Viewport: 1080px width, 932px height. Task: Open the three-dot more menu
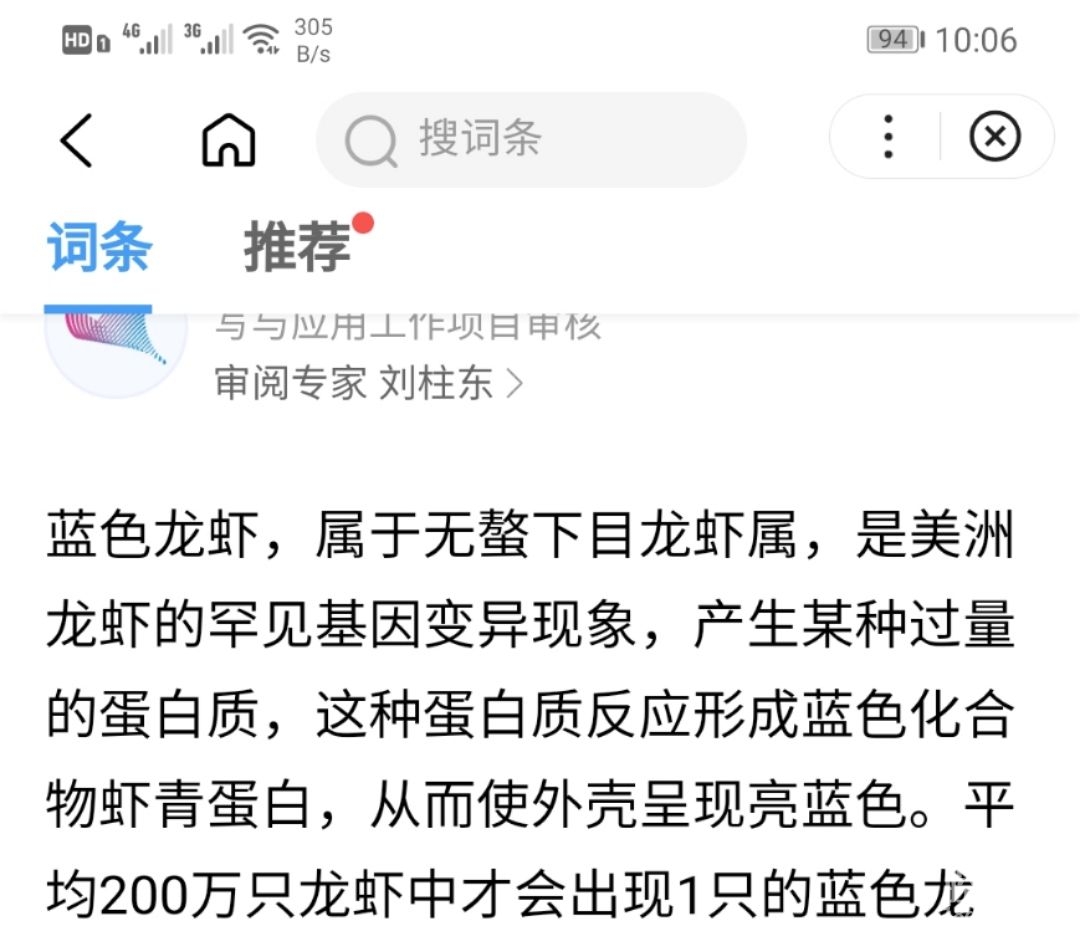click(888, 137)
